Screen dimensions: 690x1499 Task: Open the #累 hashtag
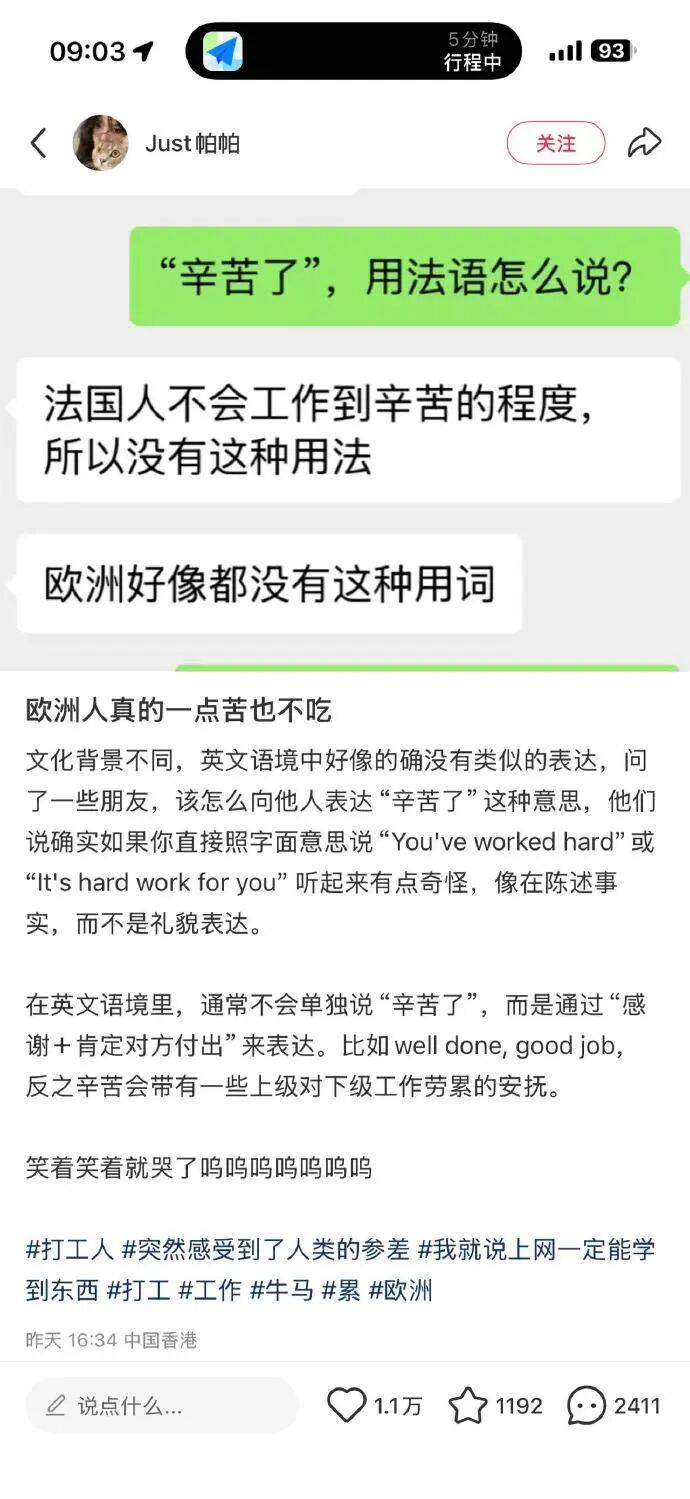pyautogui.click(x=340, y=1290)
